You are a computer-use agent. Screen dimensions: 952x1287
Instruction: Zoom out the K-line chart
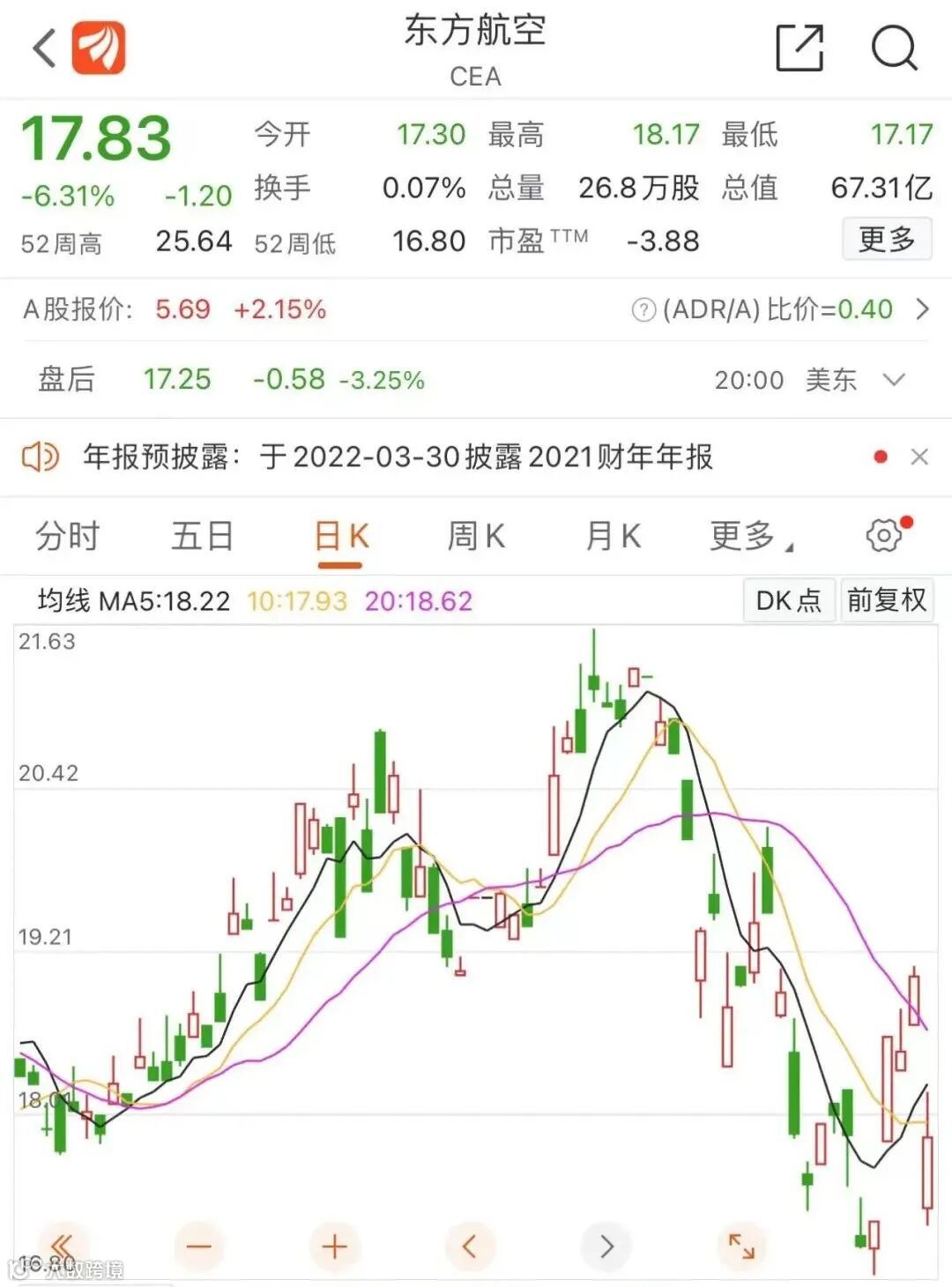tap(199, 1246)
